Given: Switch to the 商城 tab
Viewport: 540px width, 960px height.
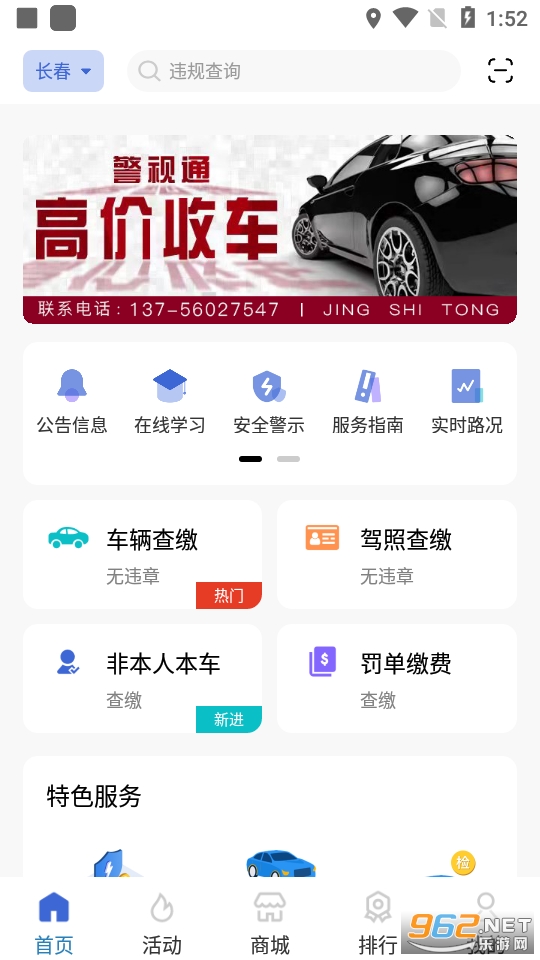Looking at the screenshot, I should 270,923.
